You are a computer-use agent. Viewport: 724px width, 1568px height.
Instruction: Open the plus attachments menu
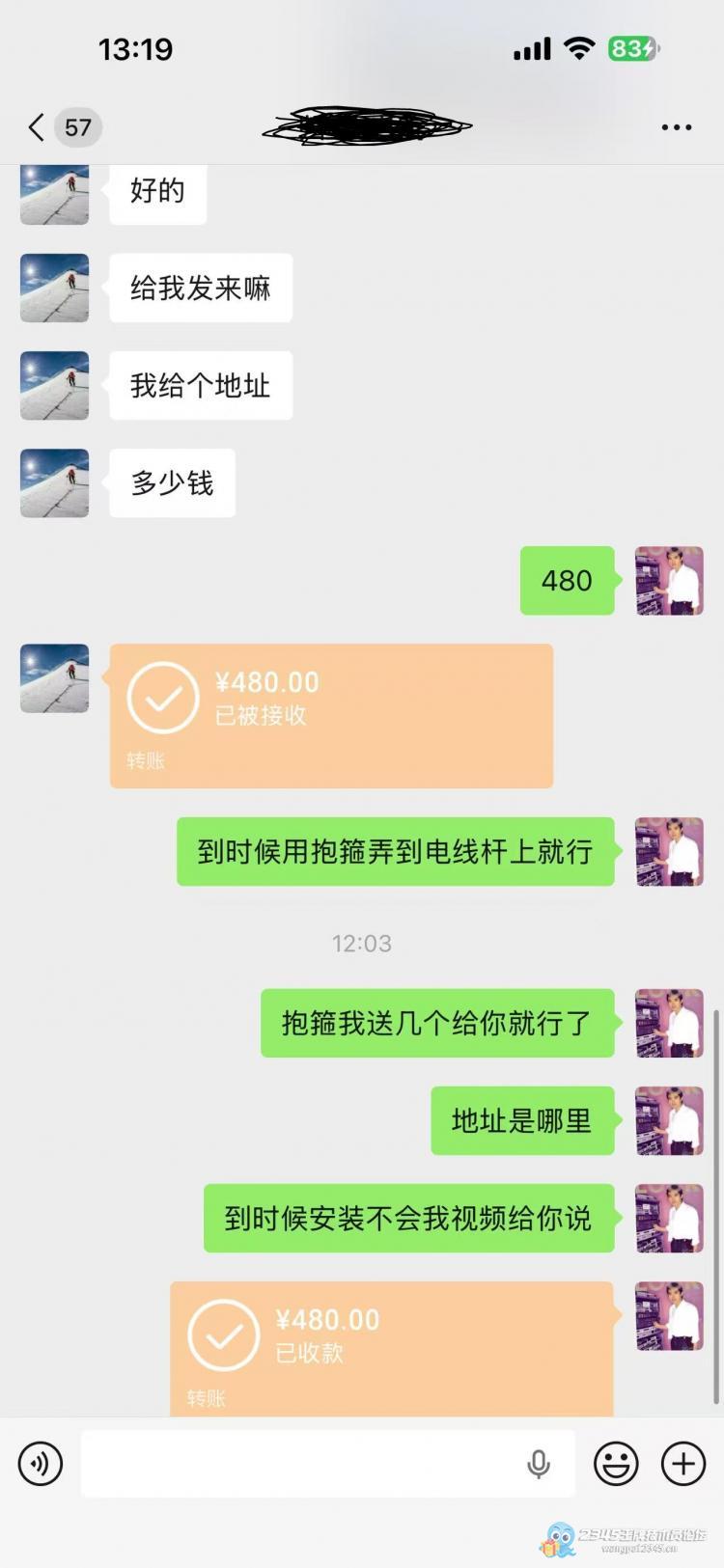(682, 1464)
